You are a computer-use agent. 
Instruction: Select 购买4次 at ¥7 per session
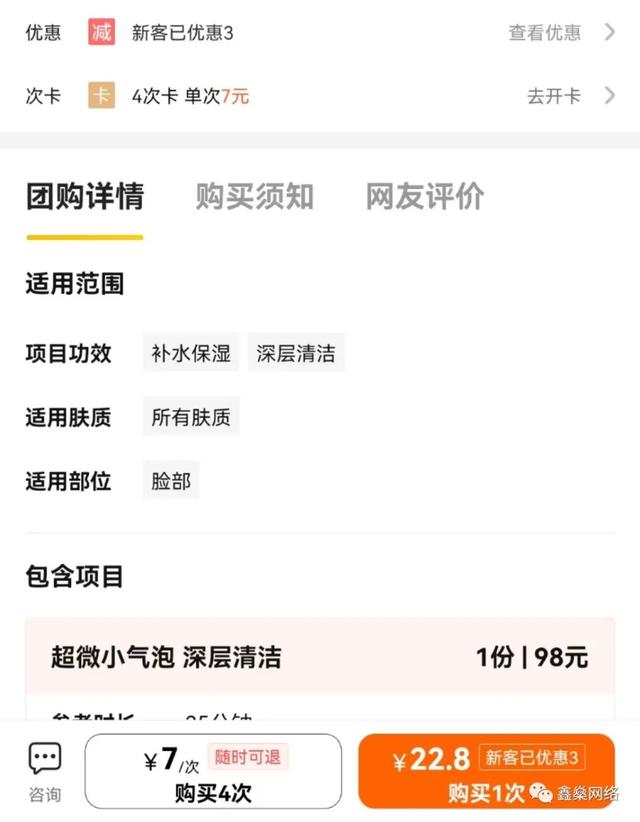[213, 772]
